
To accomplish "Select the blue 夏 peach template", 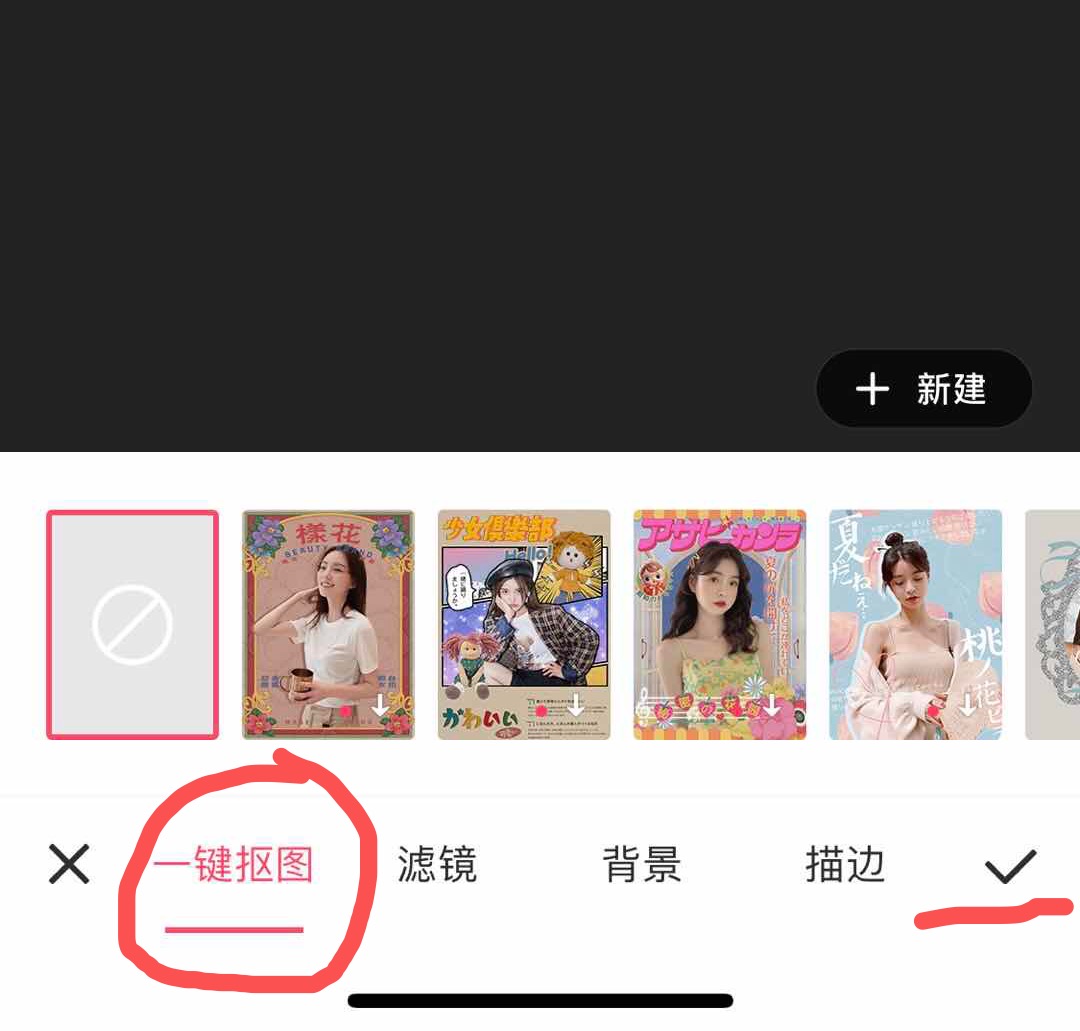I will pos(915,625).
